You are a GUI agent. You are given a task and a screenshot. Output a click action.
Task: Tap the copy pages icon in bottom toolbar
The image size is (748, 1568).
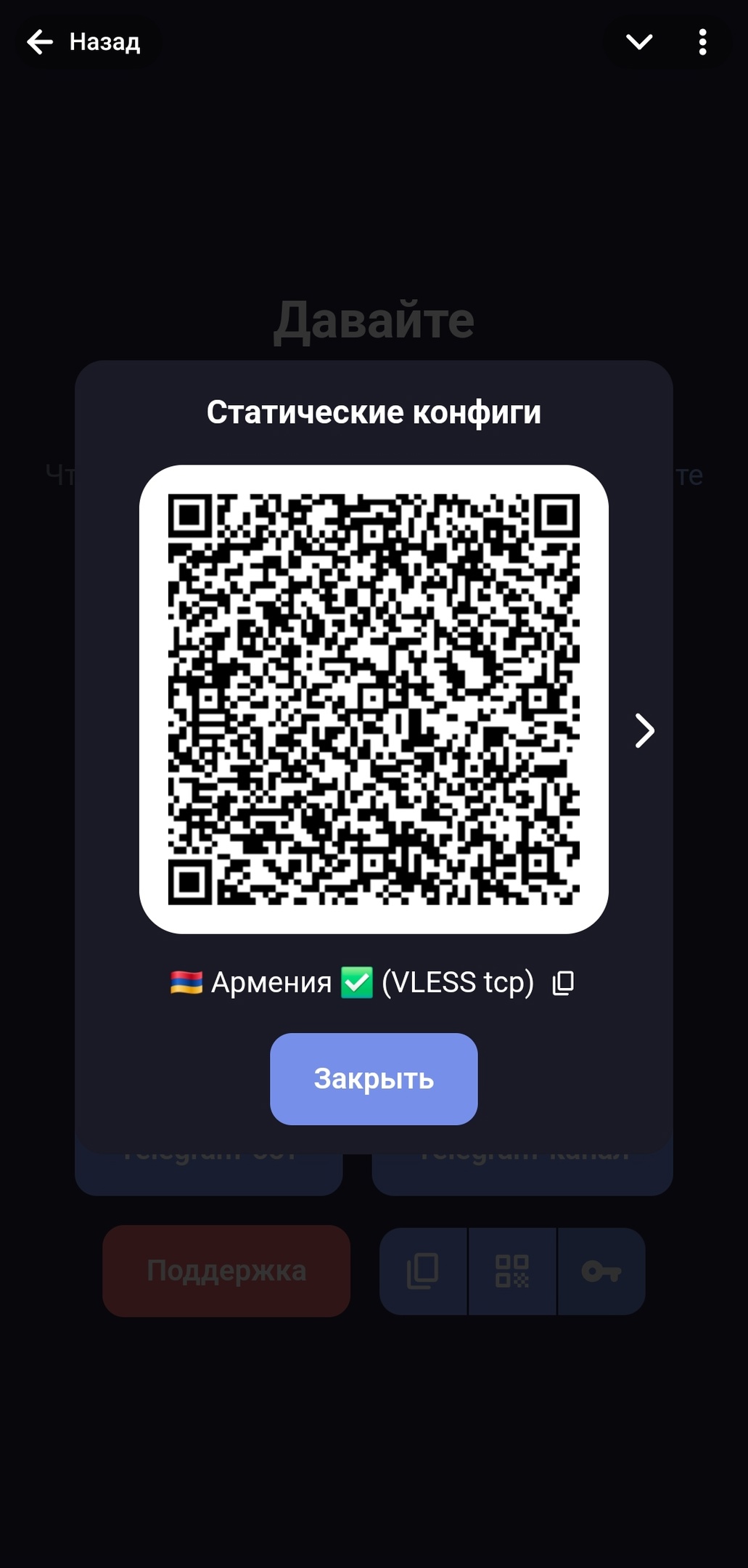pyautogui.click(x=423, y=1272)
